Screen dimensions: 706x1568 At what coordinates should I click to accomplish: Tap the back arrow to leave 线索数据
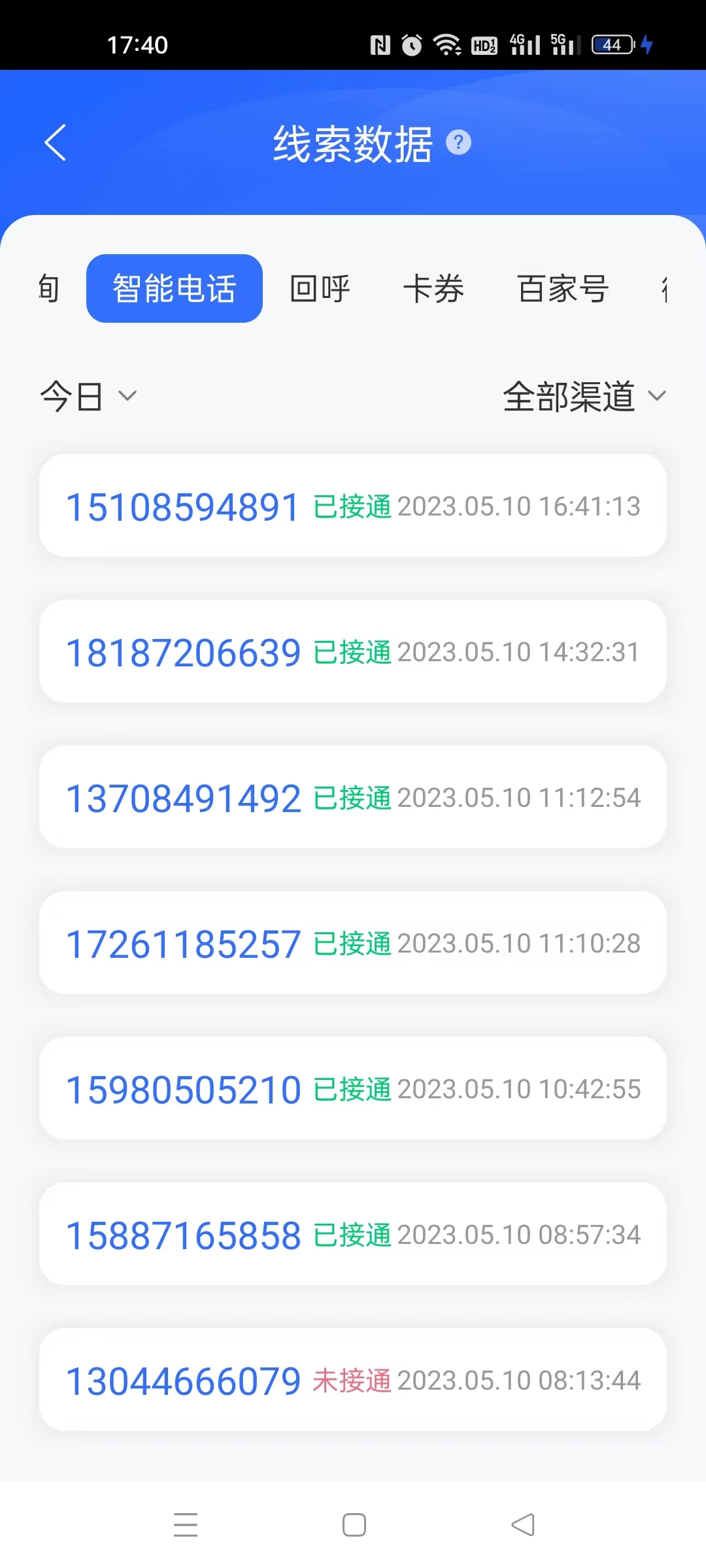tap(55, 144)
